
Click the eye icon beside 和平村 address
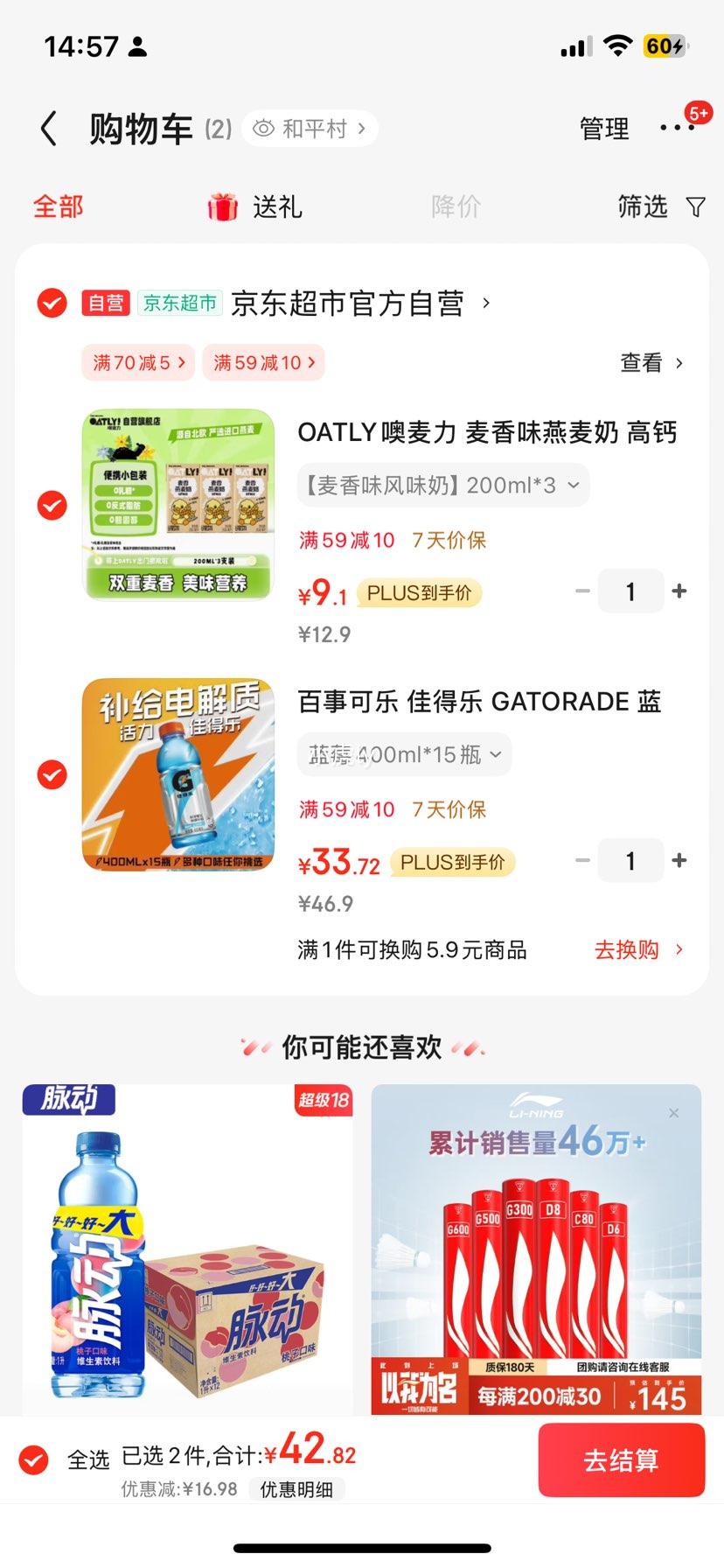coord(262,128)
